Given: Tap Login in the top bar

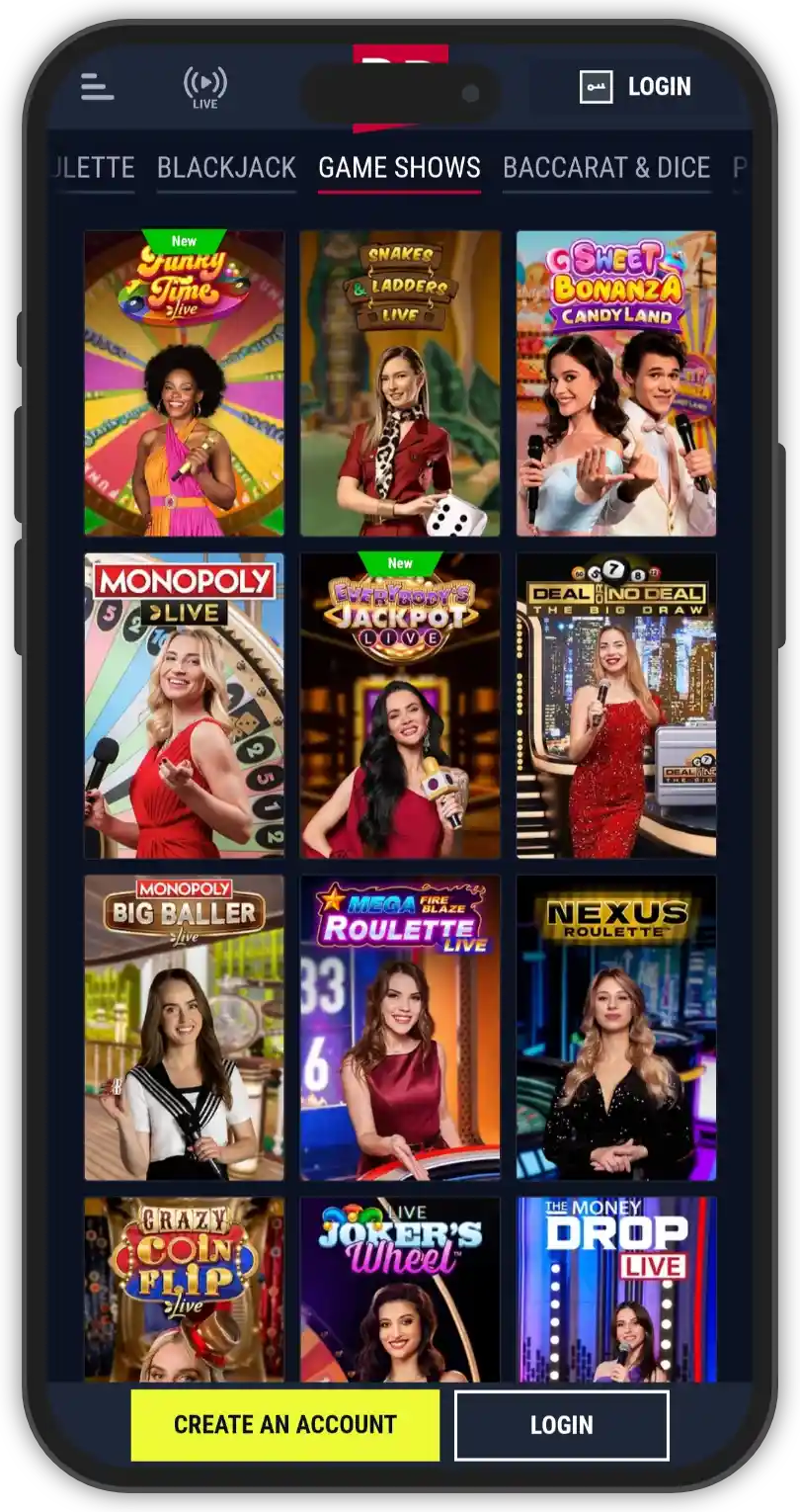Looking at the screenshot, I should point(636,87).
